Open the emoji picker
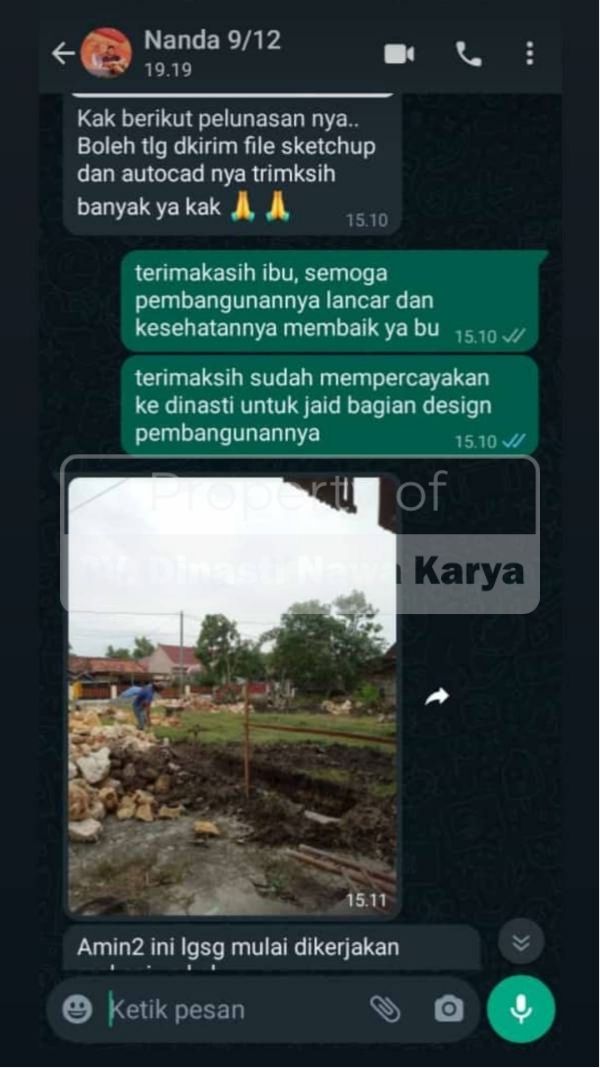This screenshot has height=1068, width=600. [x=77, y=1009]
